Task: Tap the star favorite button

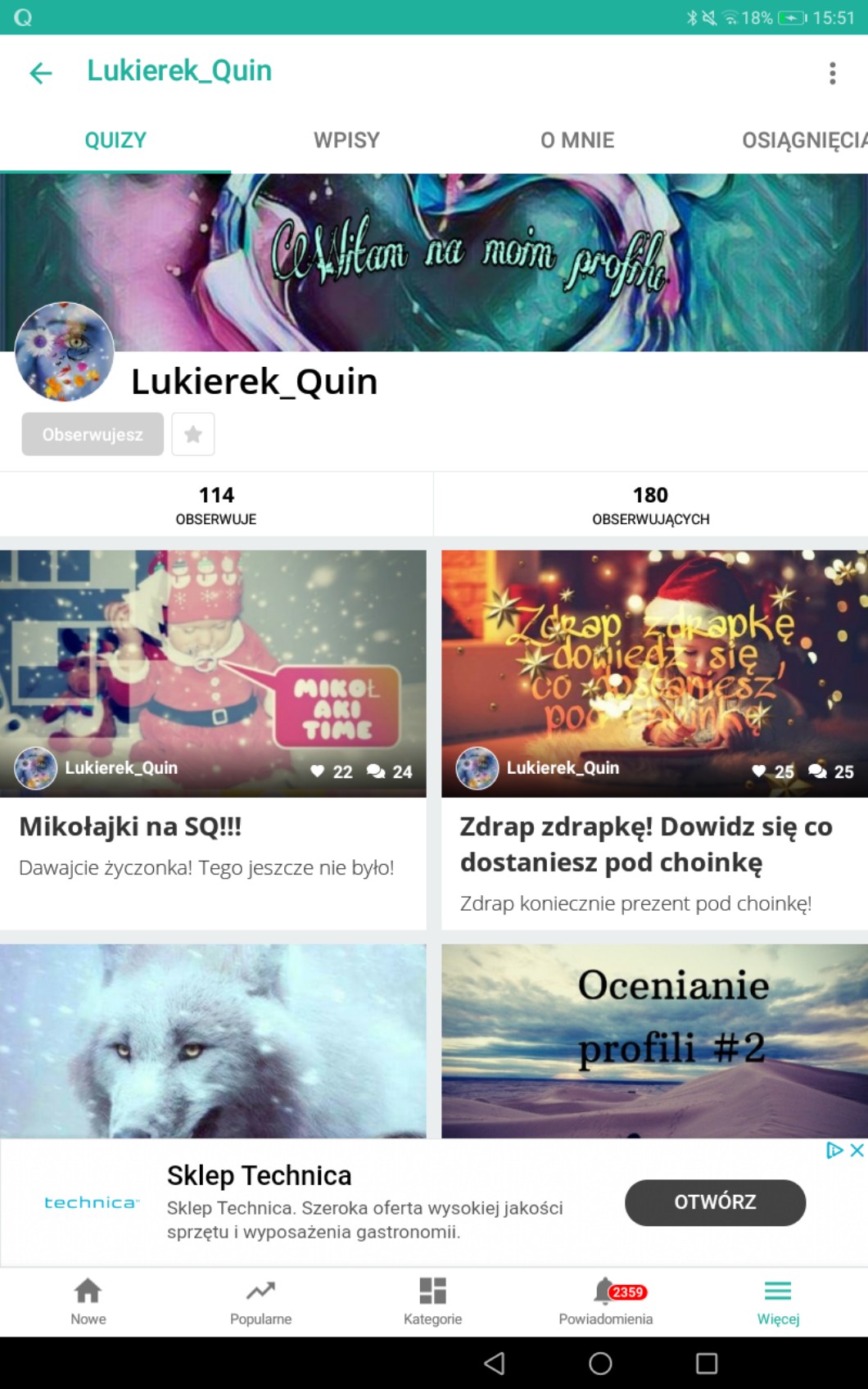Action: click(193, 434)
